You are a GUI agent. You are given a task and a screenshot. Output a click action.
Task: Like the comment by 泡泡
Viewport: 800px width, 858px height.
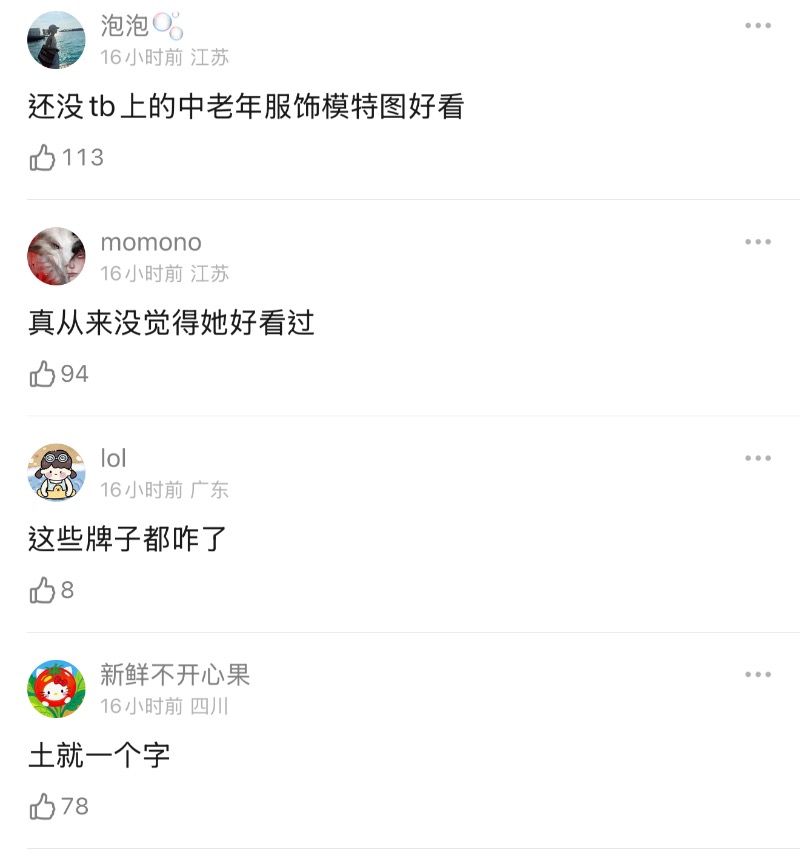[43, 158]
